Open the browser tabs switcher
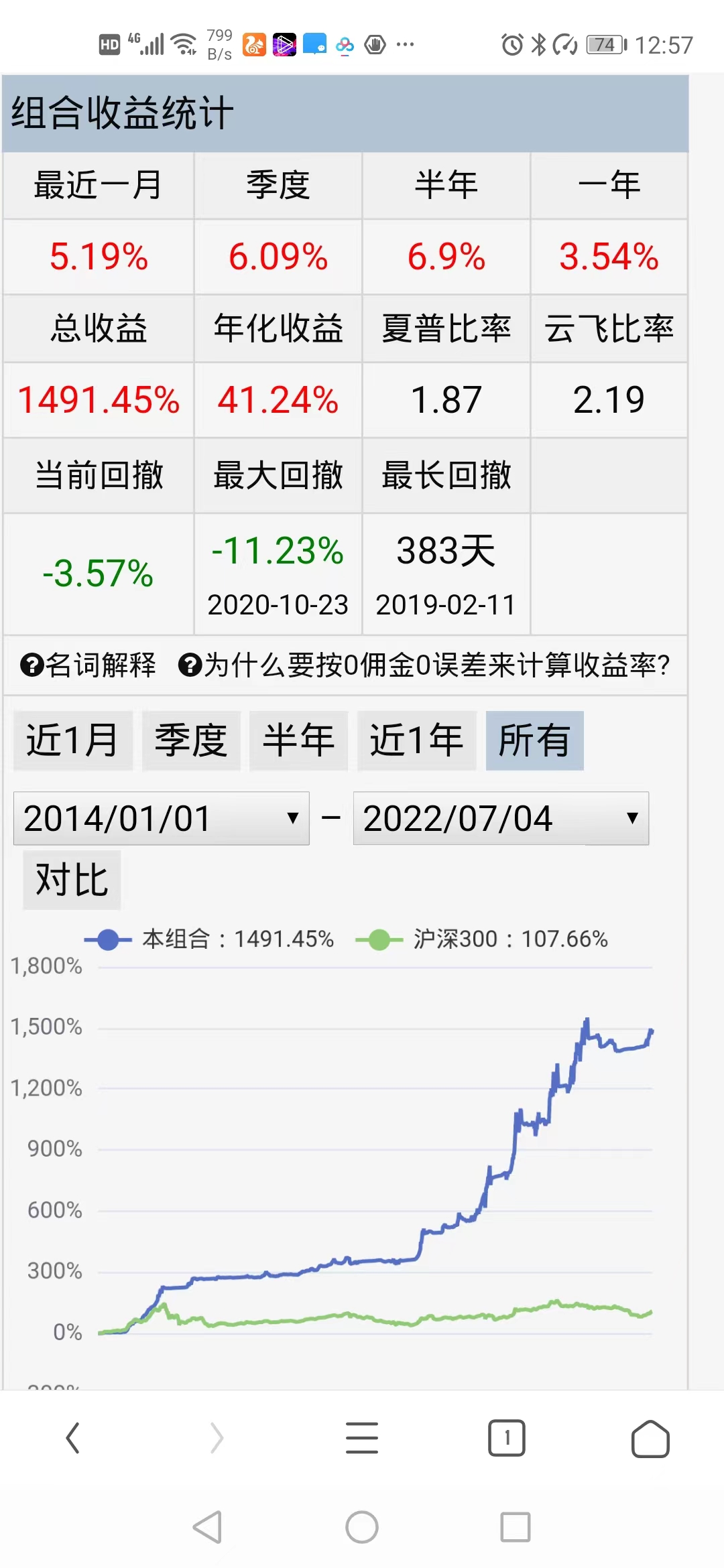 pos(507,1438)
